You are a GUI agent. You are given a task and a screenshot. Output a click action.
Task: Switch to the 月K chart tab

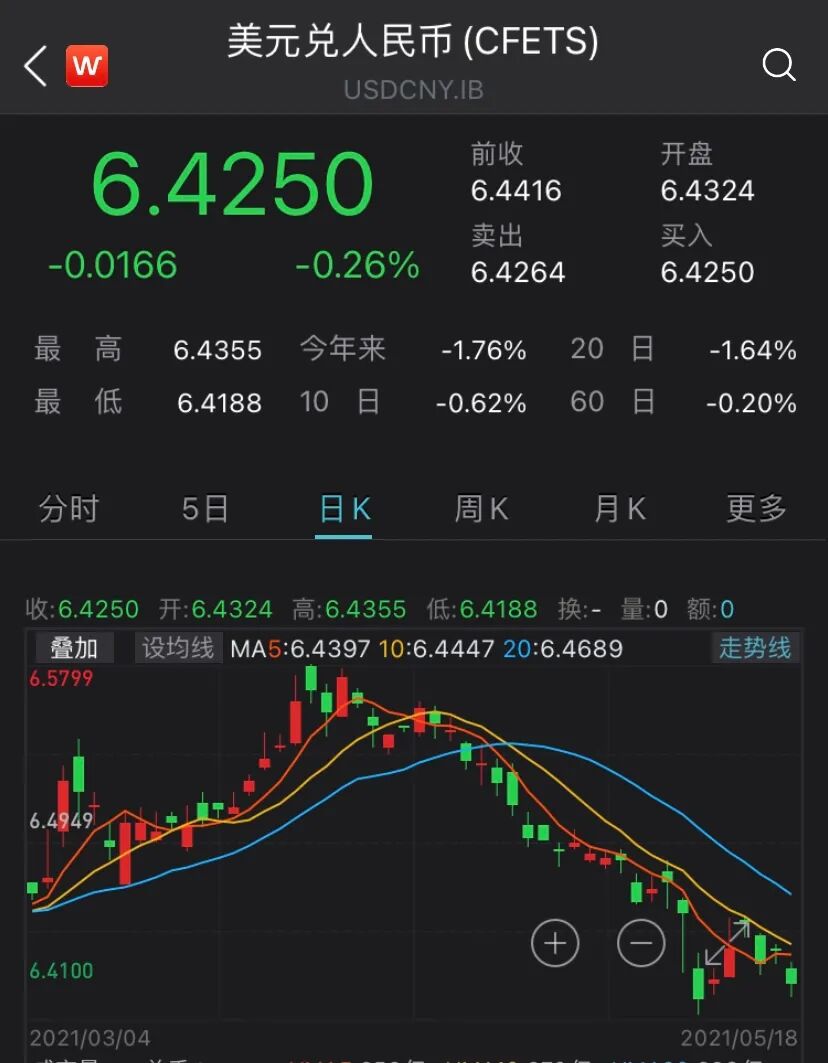(x=619, y=509)
